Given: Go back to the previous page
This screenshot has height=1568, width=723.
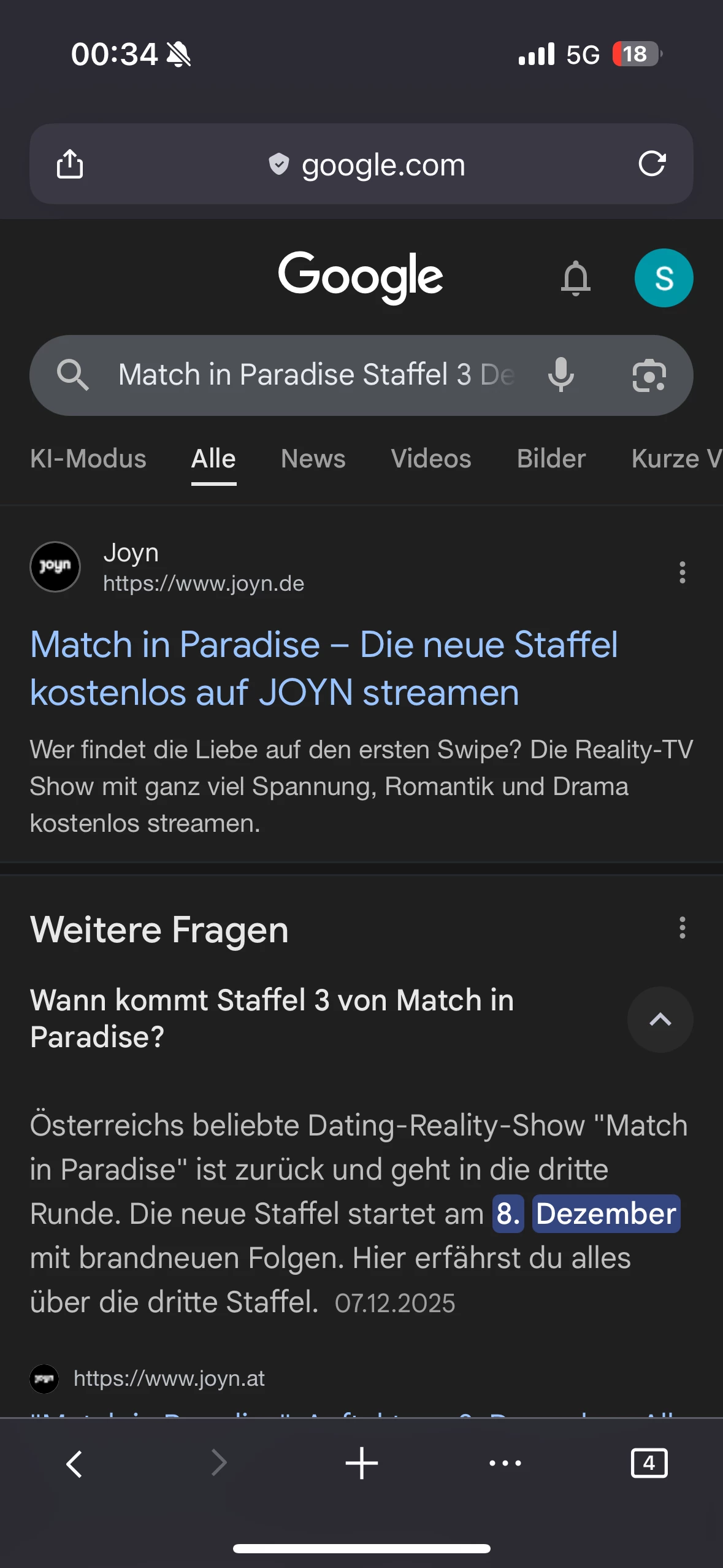Looking at the screenshot, I should click(74, 1464).
